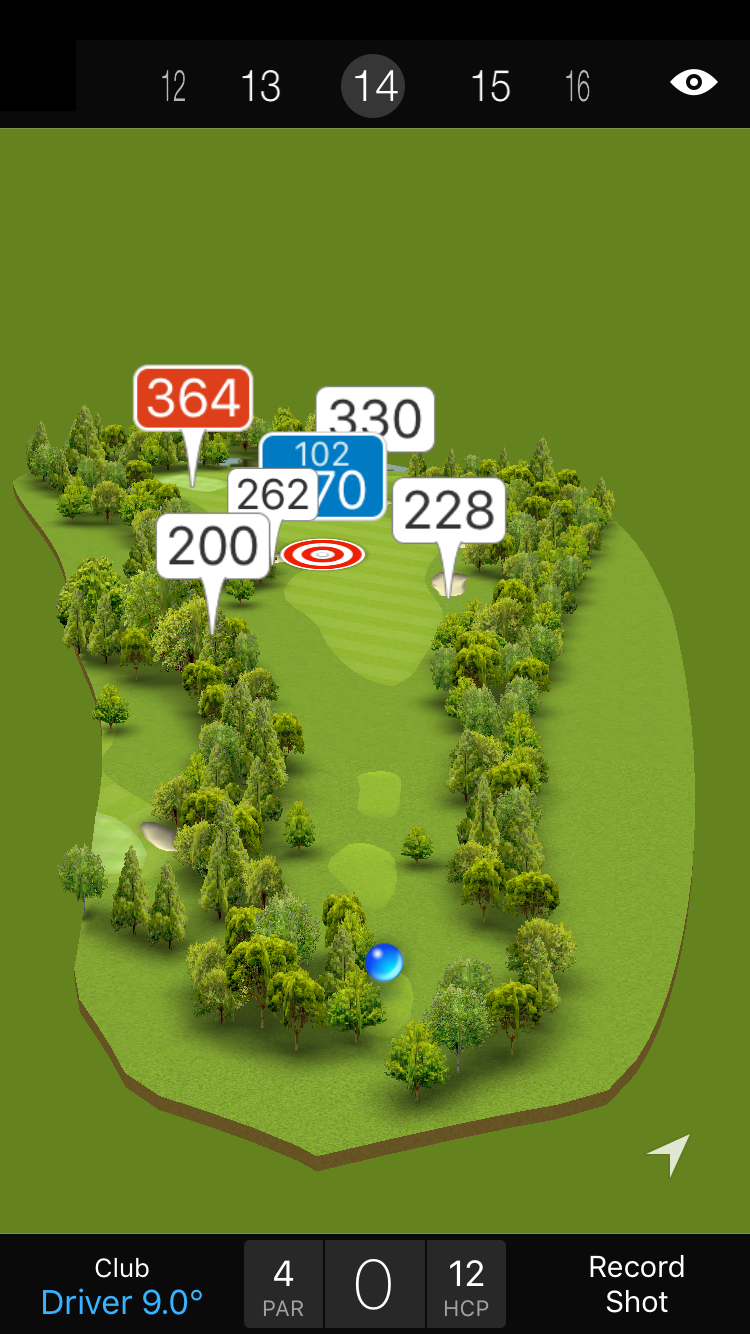750x1334 pixels.
Task: Switch to hole 13
Action: pyautogui.click(x=261, y=87)
